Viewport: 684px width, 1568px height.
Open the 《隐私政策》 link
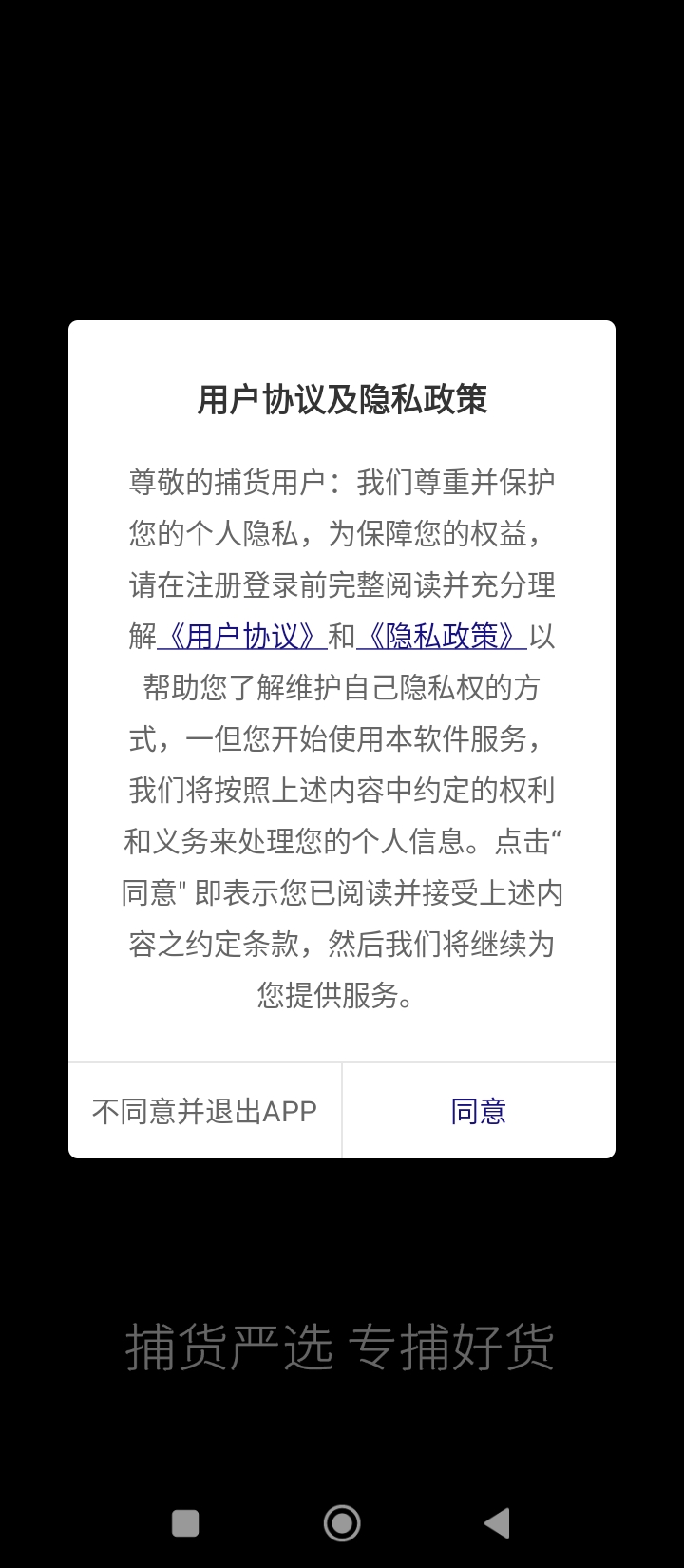(x=442, y=637)
